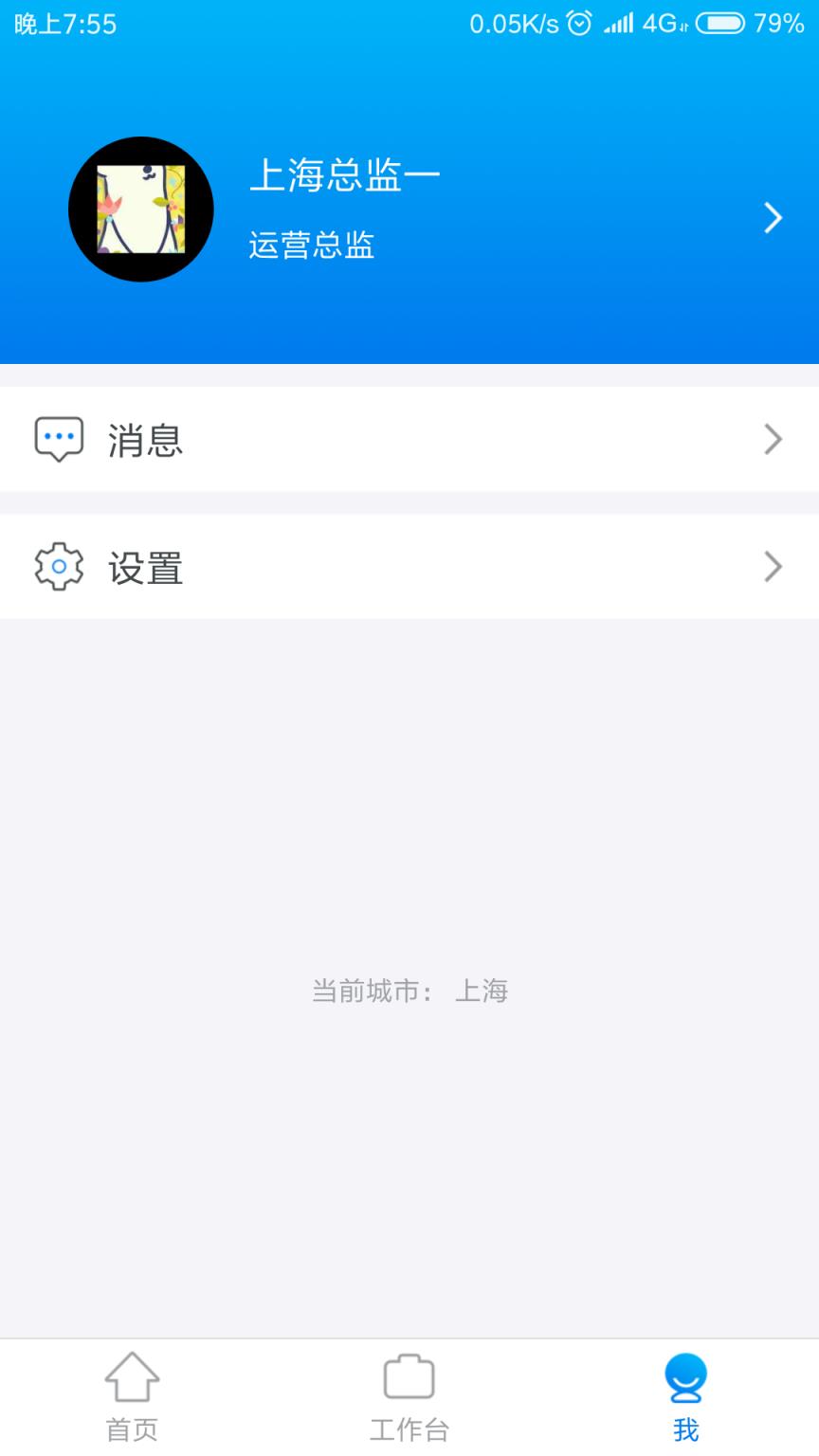Screen dimensions: 819x1456
Task: Open the 消息 message bubble icon
Action: [x=59, y=439]
